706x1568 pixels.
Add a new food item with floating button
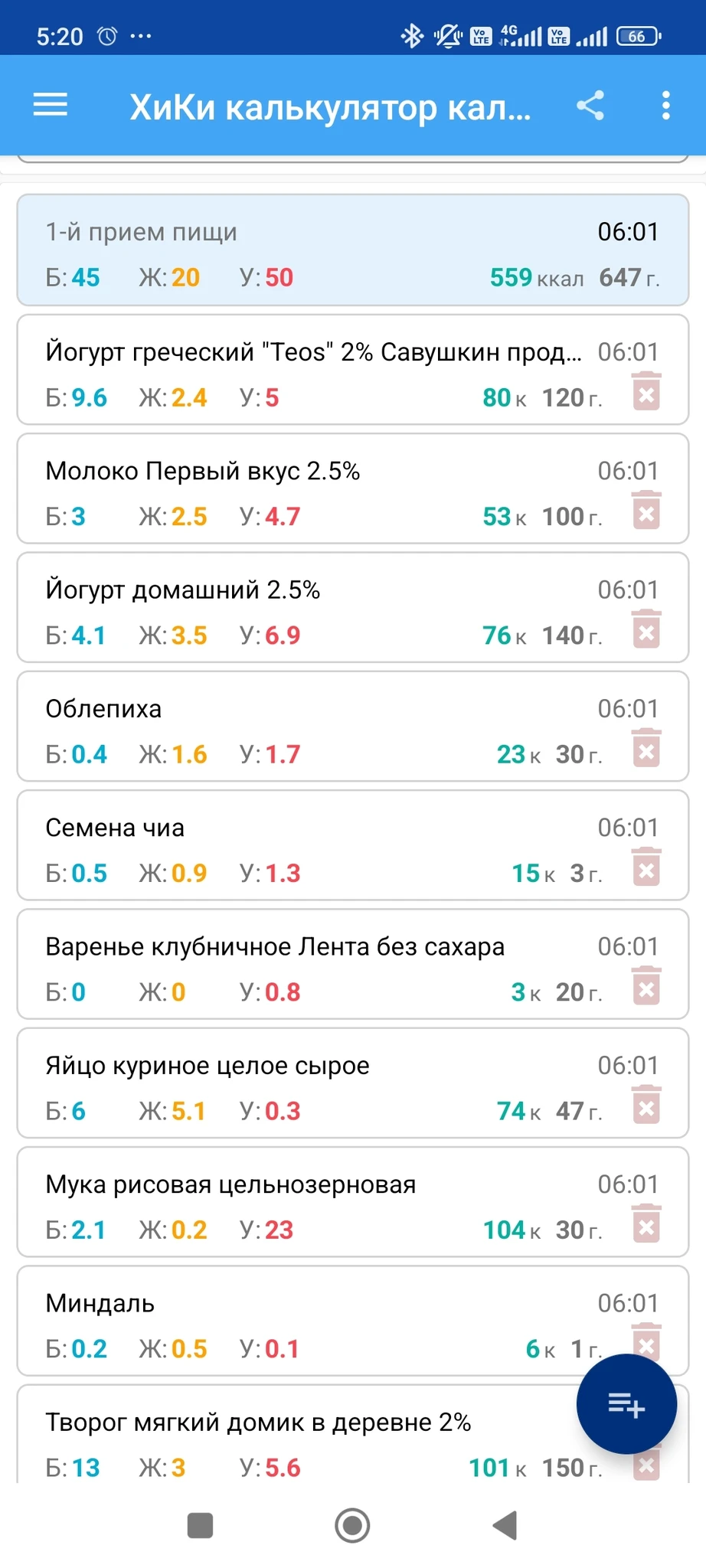[626, 1404]
